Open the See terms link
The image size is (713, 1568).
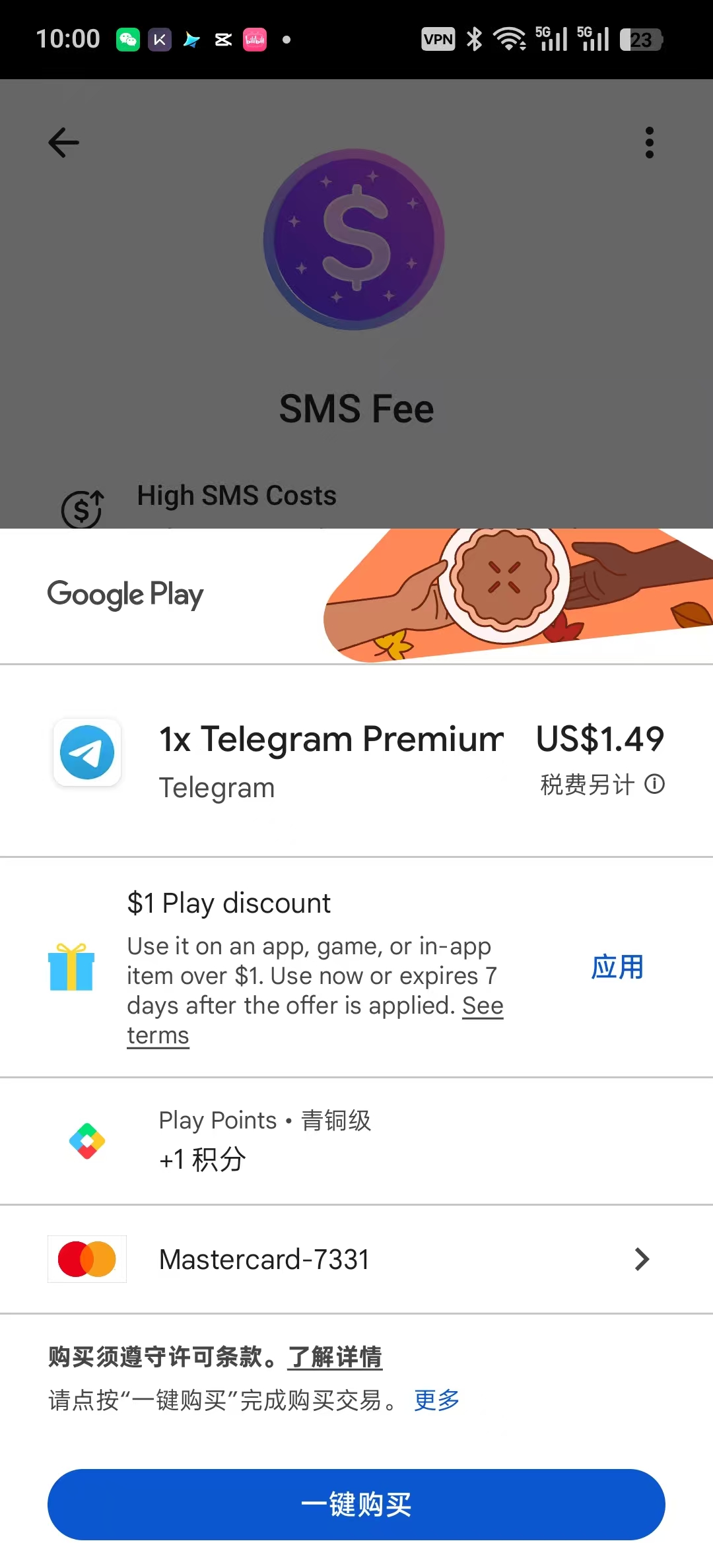tap(483, 1006)
